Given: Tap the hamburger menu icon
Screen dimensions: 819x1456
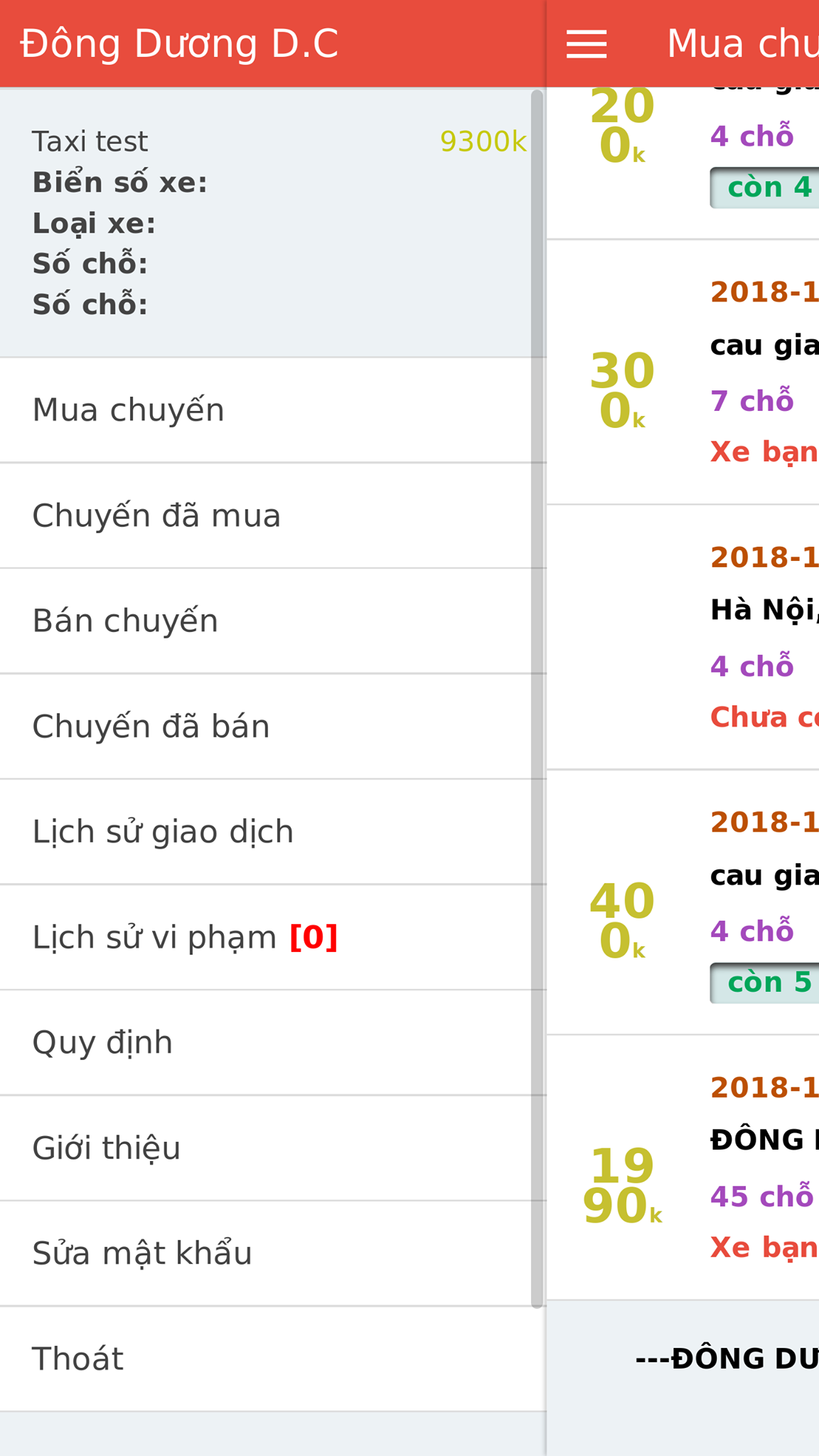Looking at the screenshot, I should click(587, 44).
